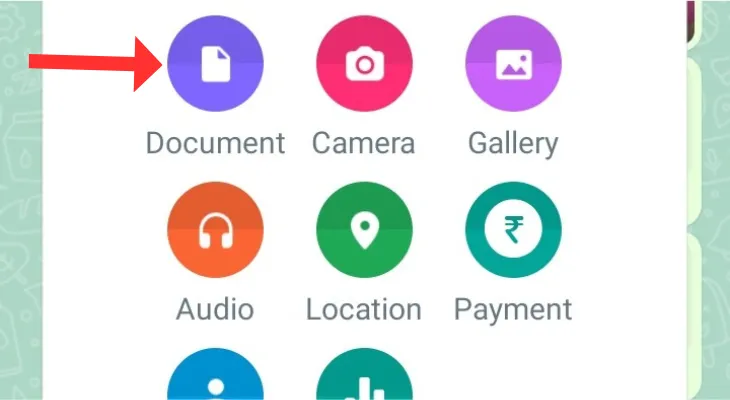730x400 pixels.
Task: Pick a photo from Gallery
Action: [x=513, y=65]
